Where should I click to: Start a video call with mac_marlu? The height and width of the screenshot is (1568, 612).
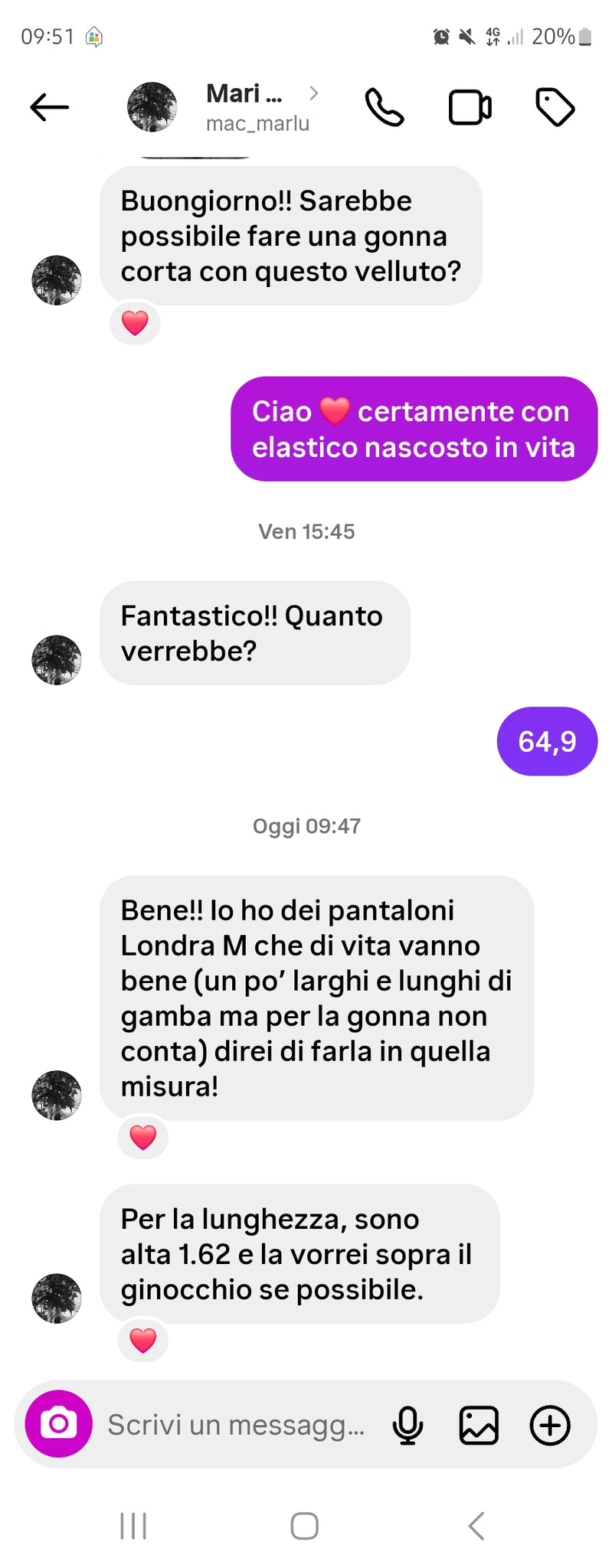pyautogui.click(x=470, y=107)
